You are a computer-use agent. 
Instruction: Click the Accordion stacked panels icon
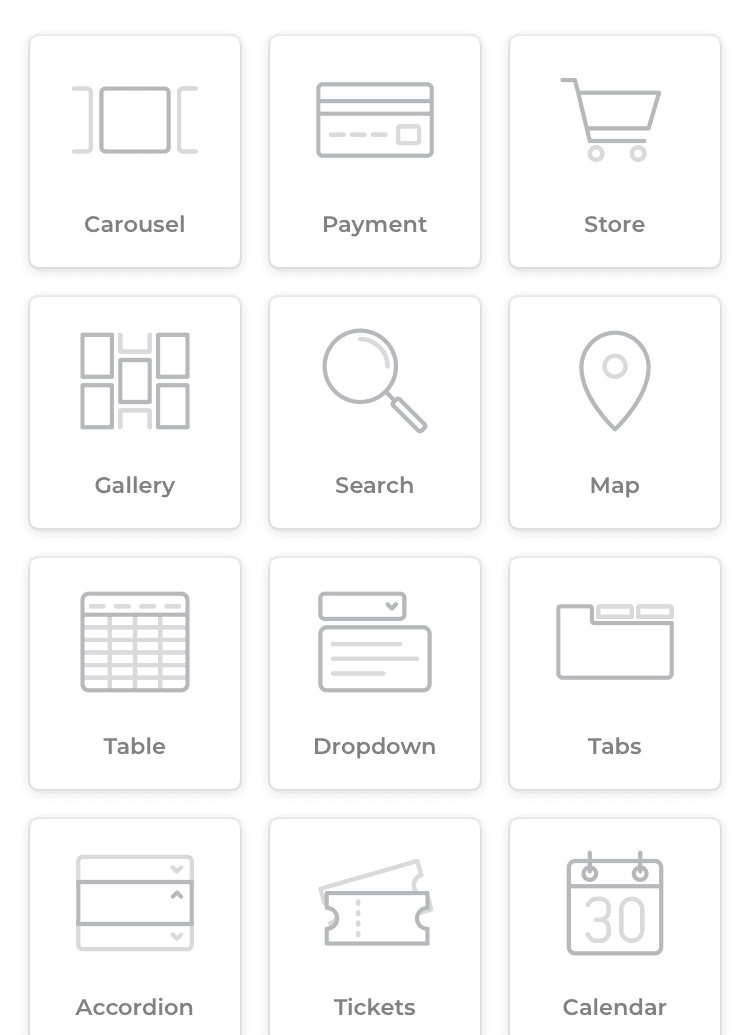click(134, 903)
